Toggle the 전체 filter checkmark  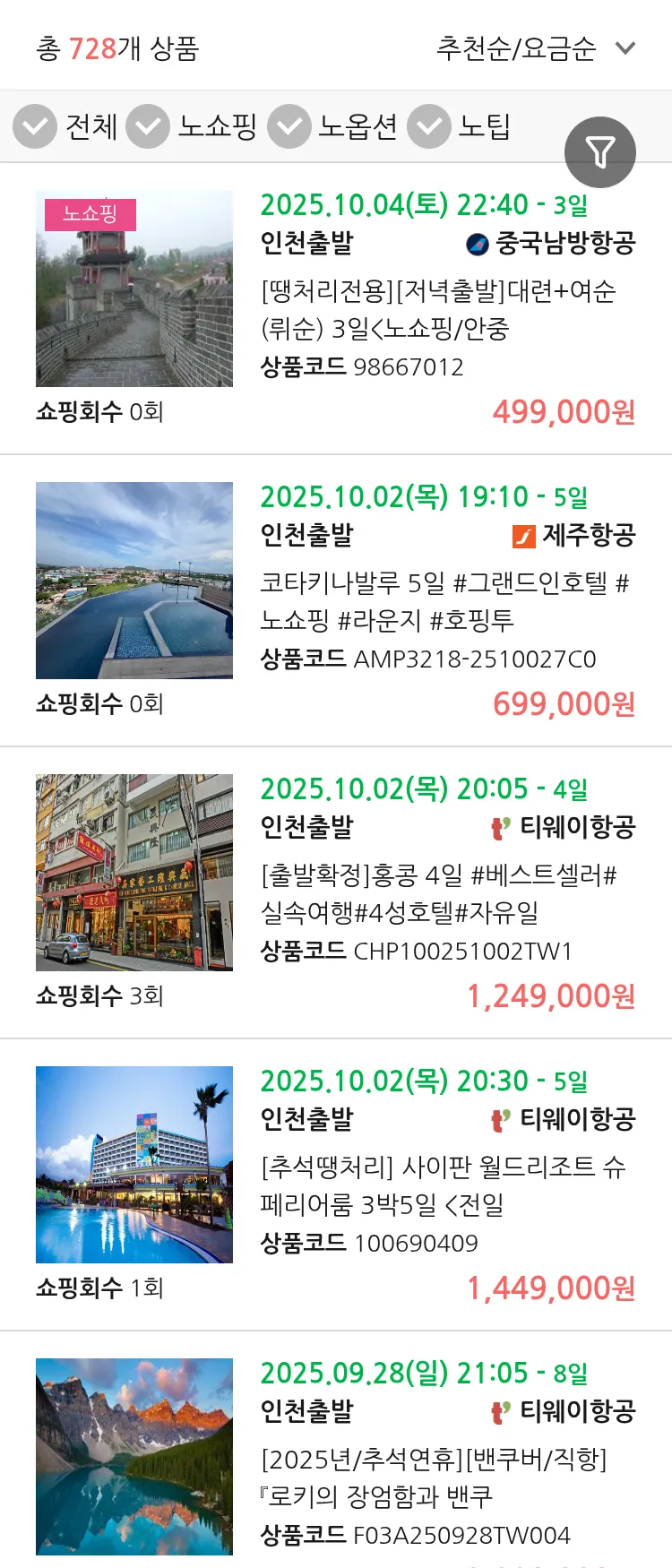[x=34, y=126]
